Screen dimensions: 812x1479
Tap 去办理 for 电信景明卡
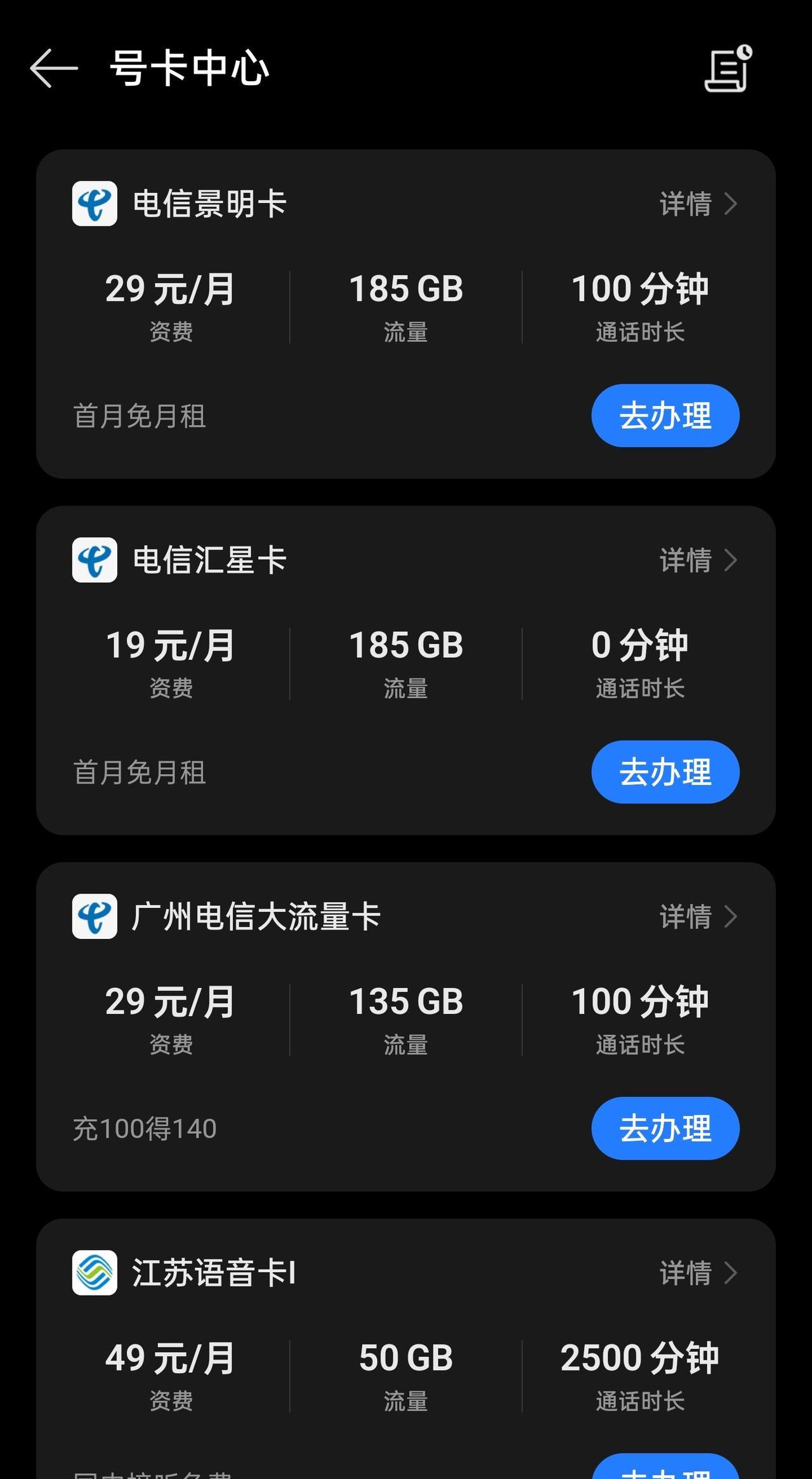tap(665, 416)
